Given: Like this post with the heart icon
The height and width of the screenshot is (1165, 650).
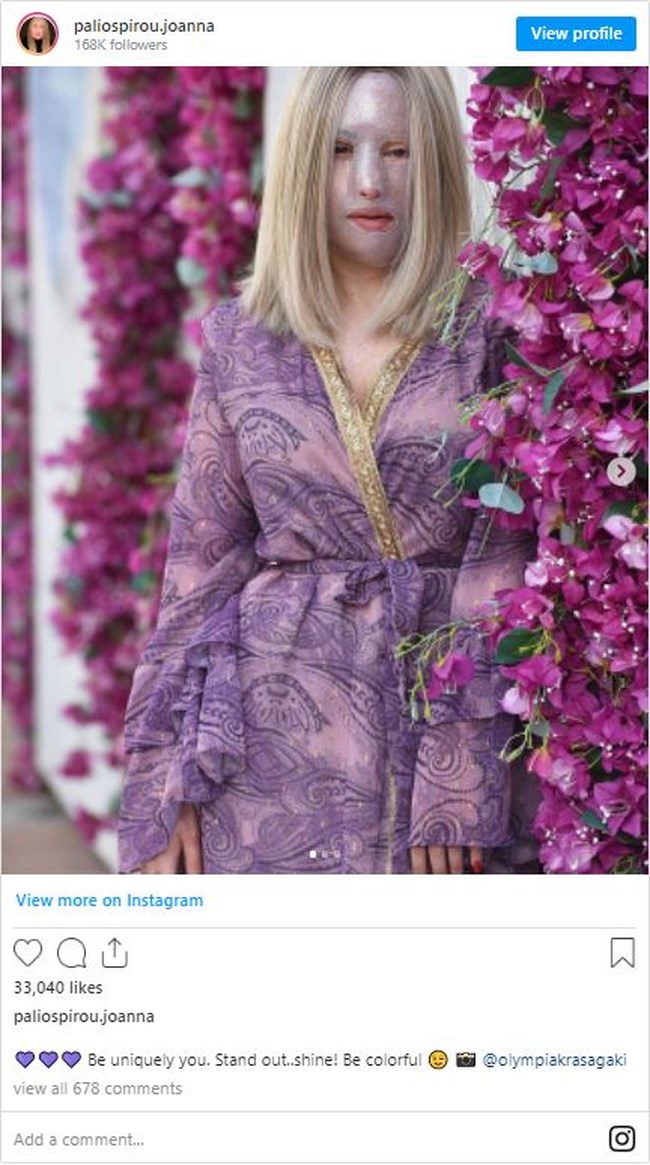Looking at the screenshot, I should click(x=28, y=953).
